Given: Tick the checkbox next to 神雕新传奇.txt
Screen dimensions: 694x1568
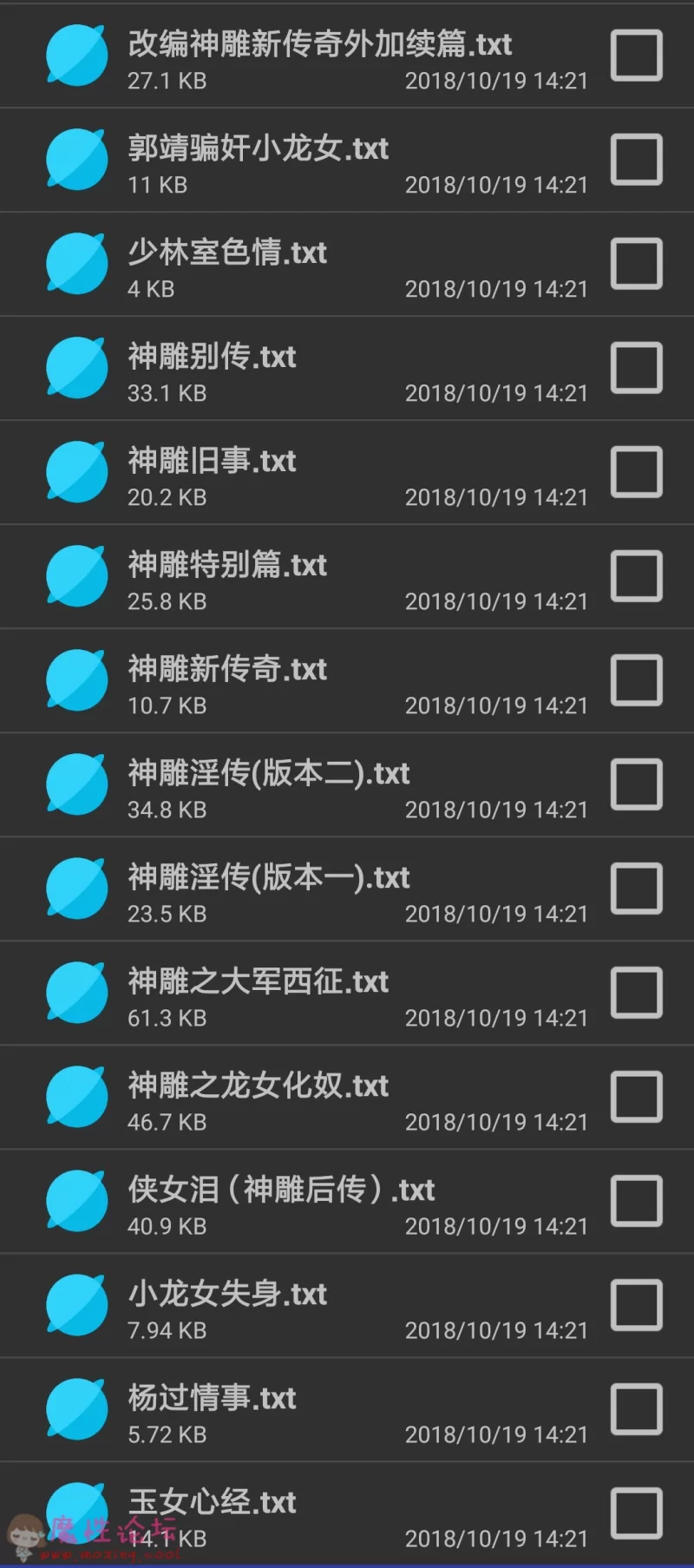Looking at the screenshot, I should tap(637, 680).
